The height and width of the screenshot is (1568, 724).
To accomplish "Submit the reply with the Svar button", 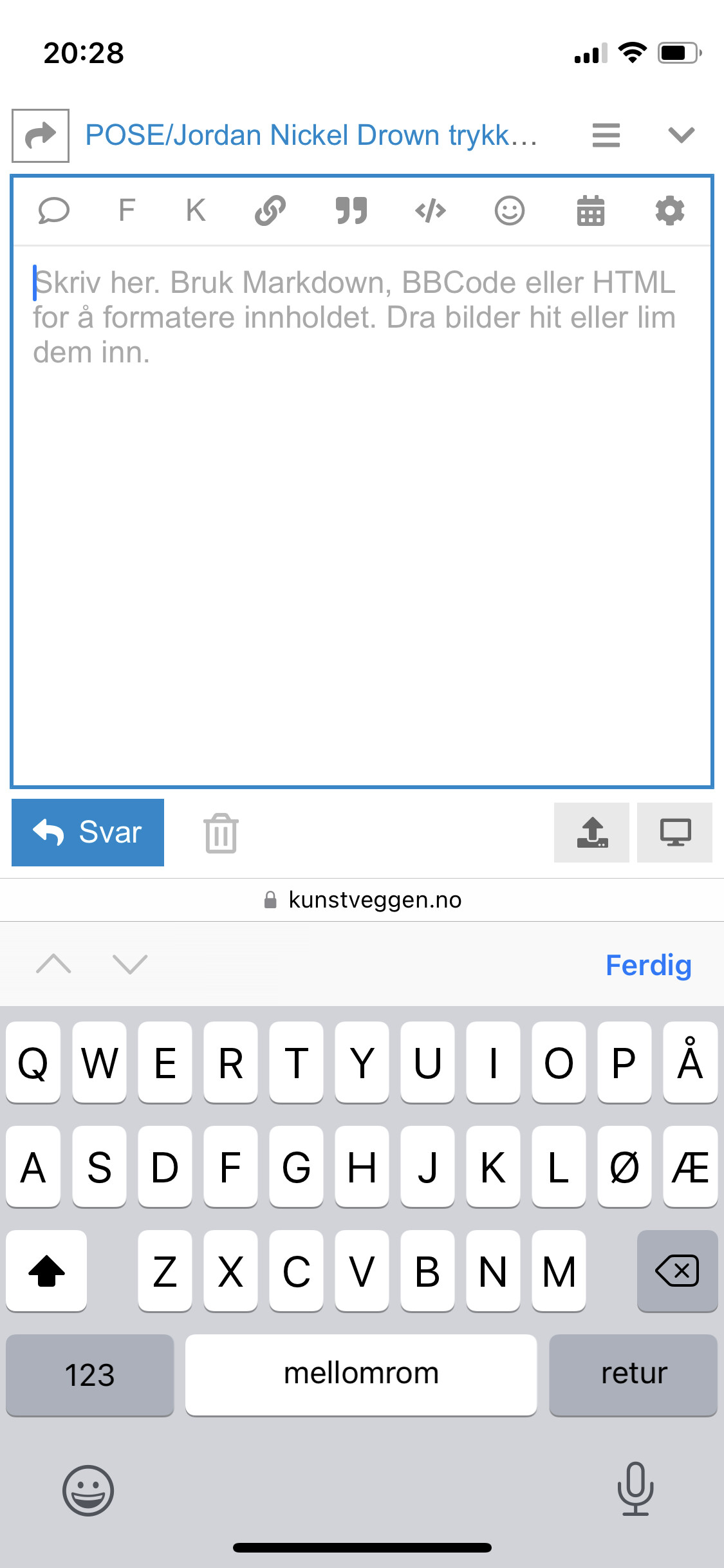I will tap(88, 832).
